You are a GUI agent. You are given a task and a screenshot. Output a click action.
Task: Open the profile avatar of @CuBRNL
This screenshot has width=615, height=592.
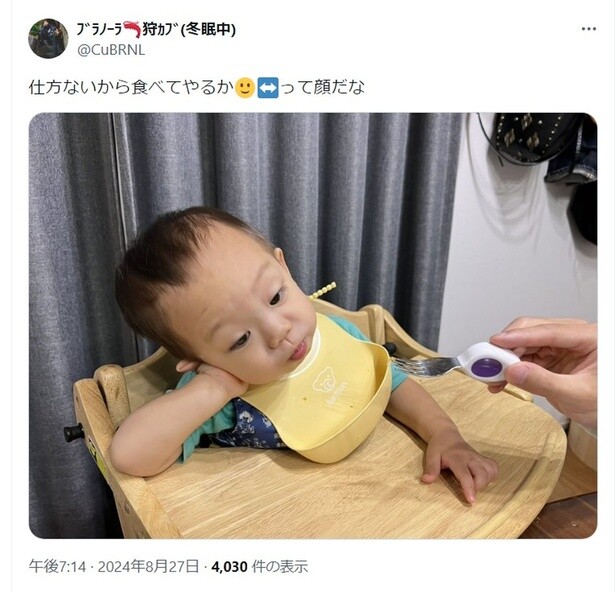tap(48, 39)
